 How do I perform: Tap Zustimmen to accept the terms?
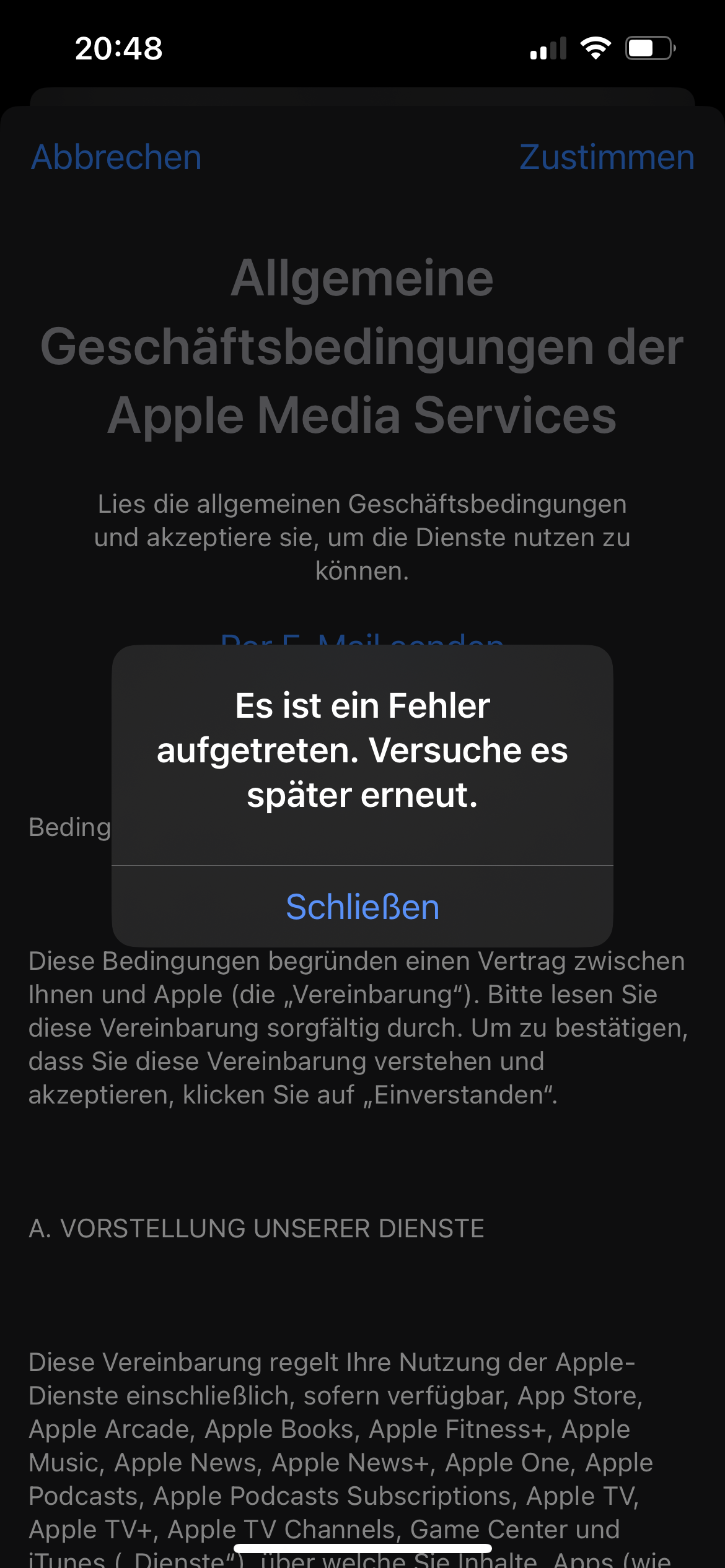(607, 157)
